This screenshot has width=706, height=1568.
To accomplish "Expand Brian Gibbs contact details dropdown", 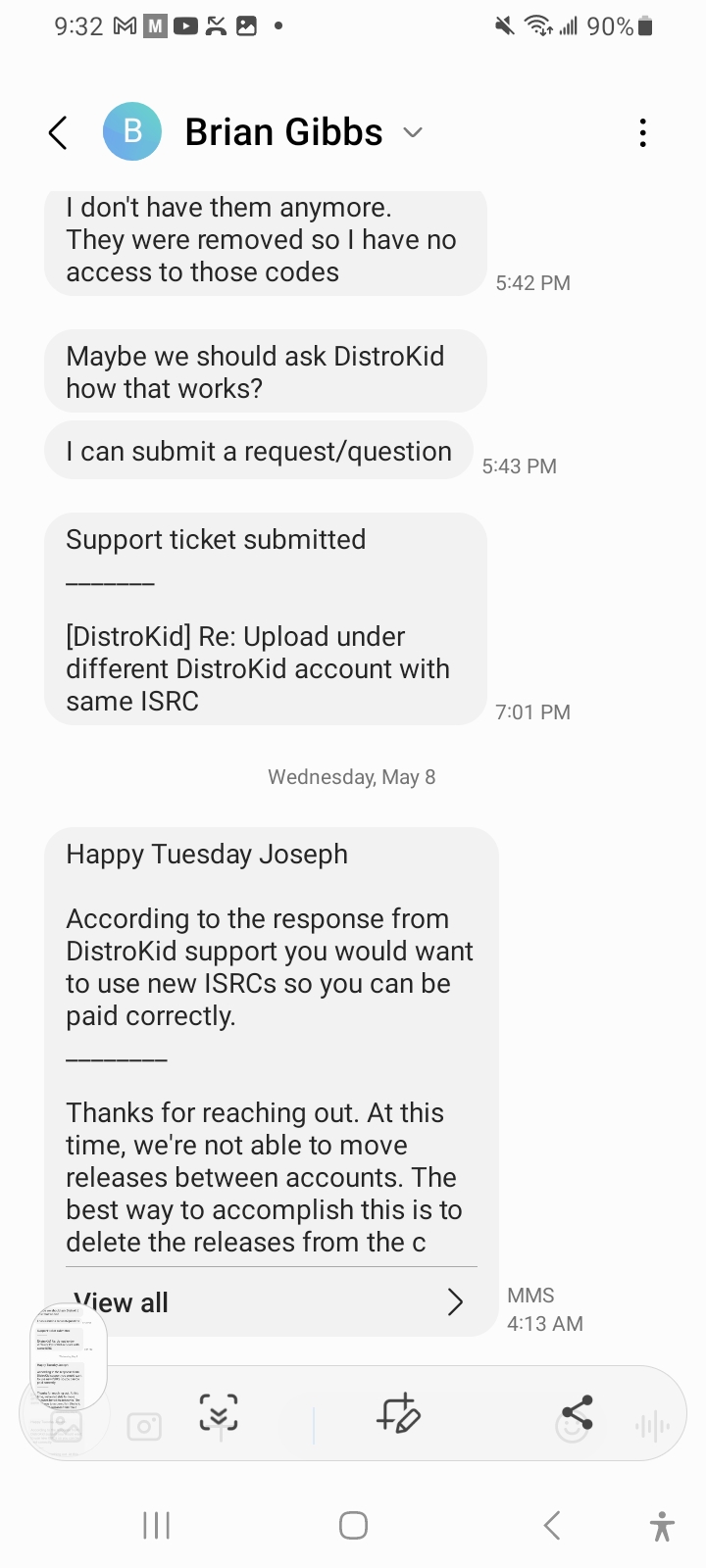I will 413,132.
